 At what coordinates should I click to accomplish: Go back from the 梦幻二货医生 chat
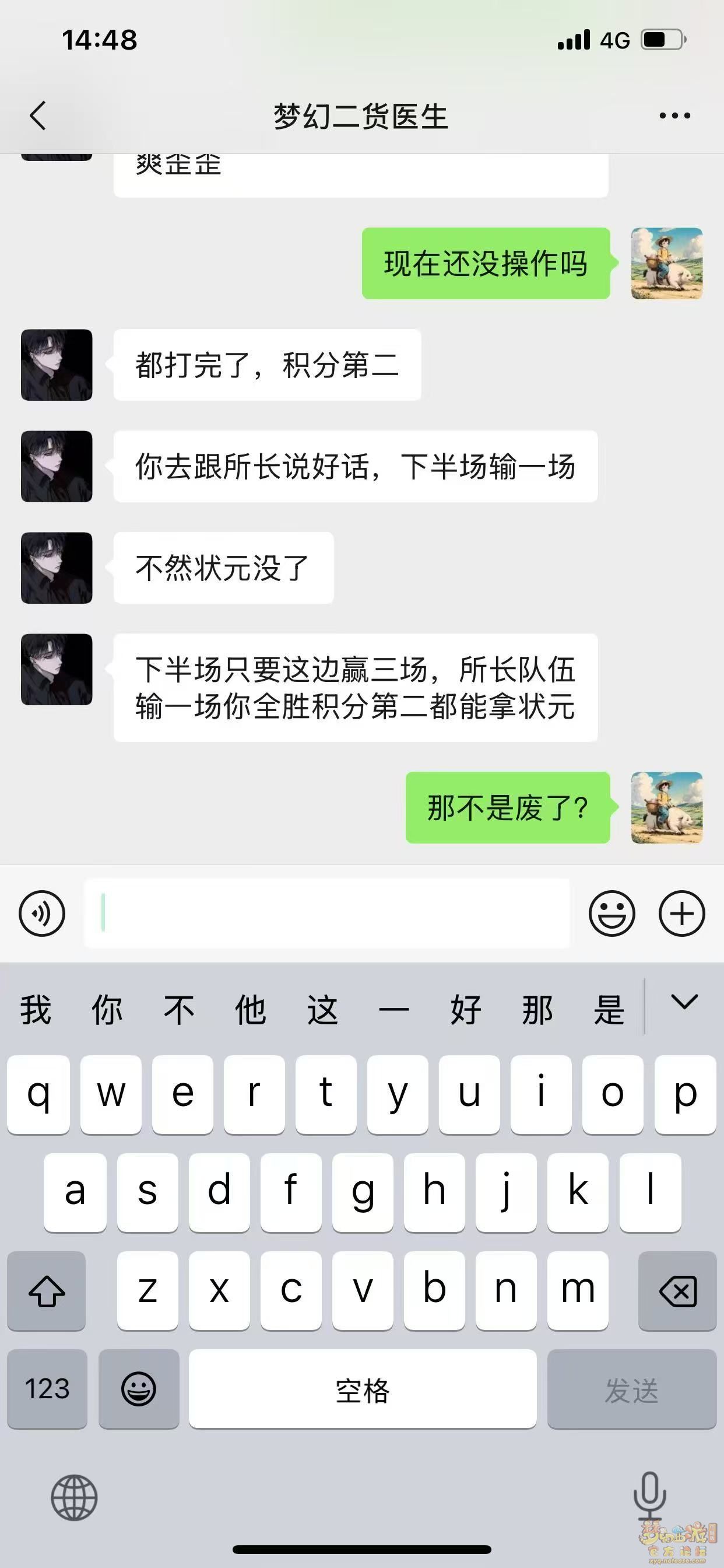(x=38, y=116)
